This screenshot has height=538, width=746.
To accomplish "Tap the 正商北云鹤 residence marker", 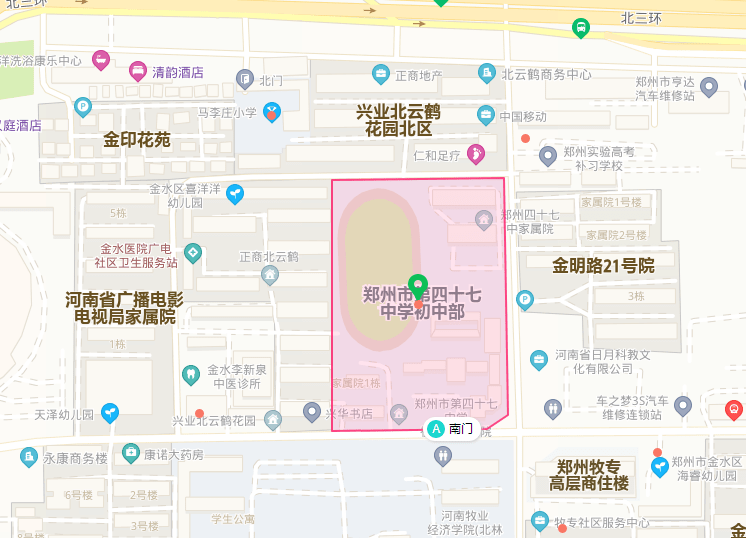I will coord(270,275).
